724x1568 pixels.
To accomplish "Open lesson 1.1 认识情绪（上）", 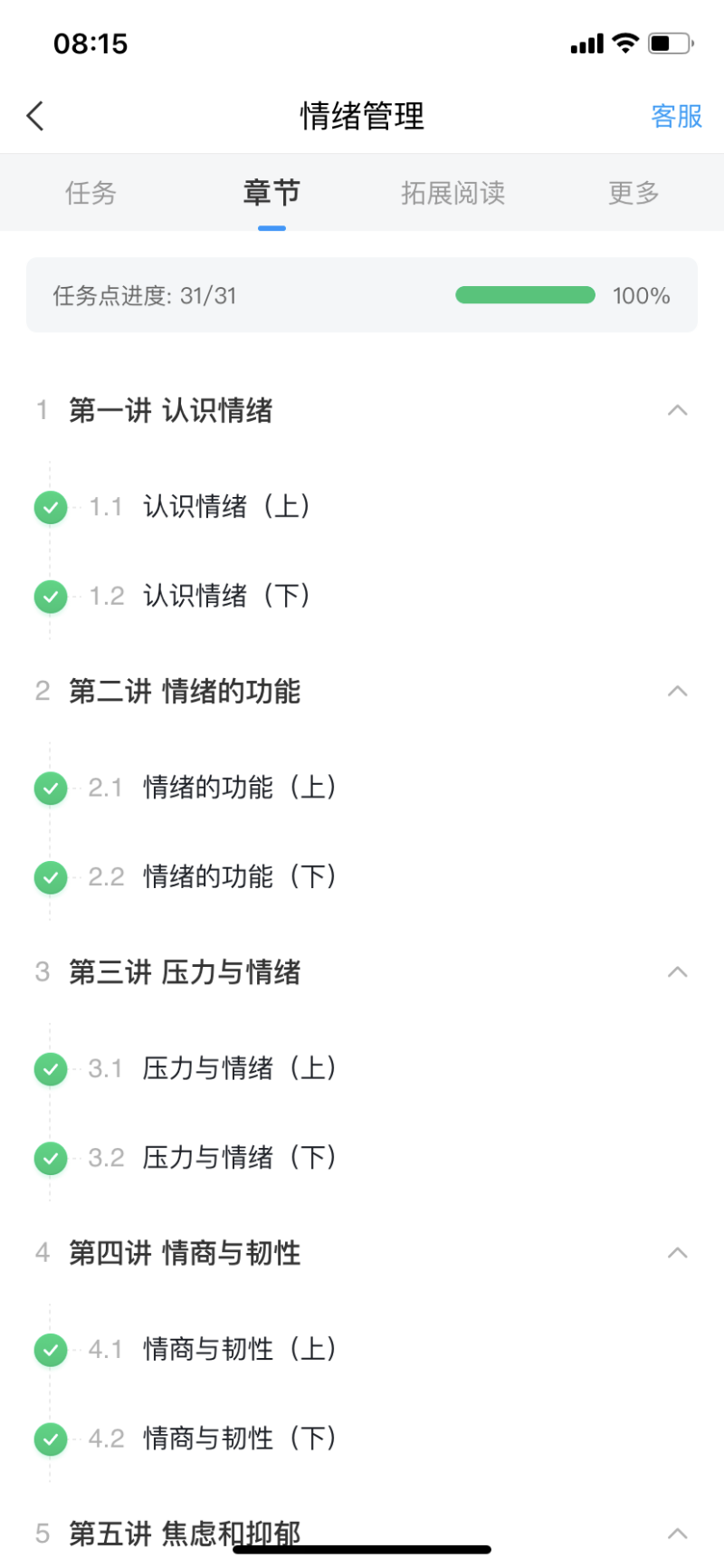I will tap(226, 506).
